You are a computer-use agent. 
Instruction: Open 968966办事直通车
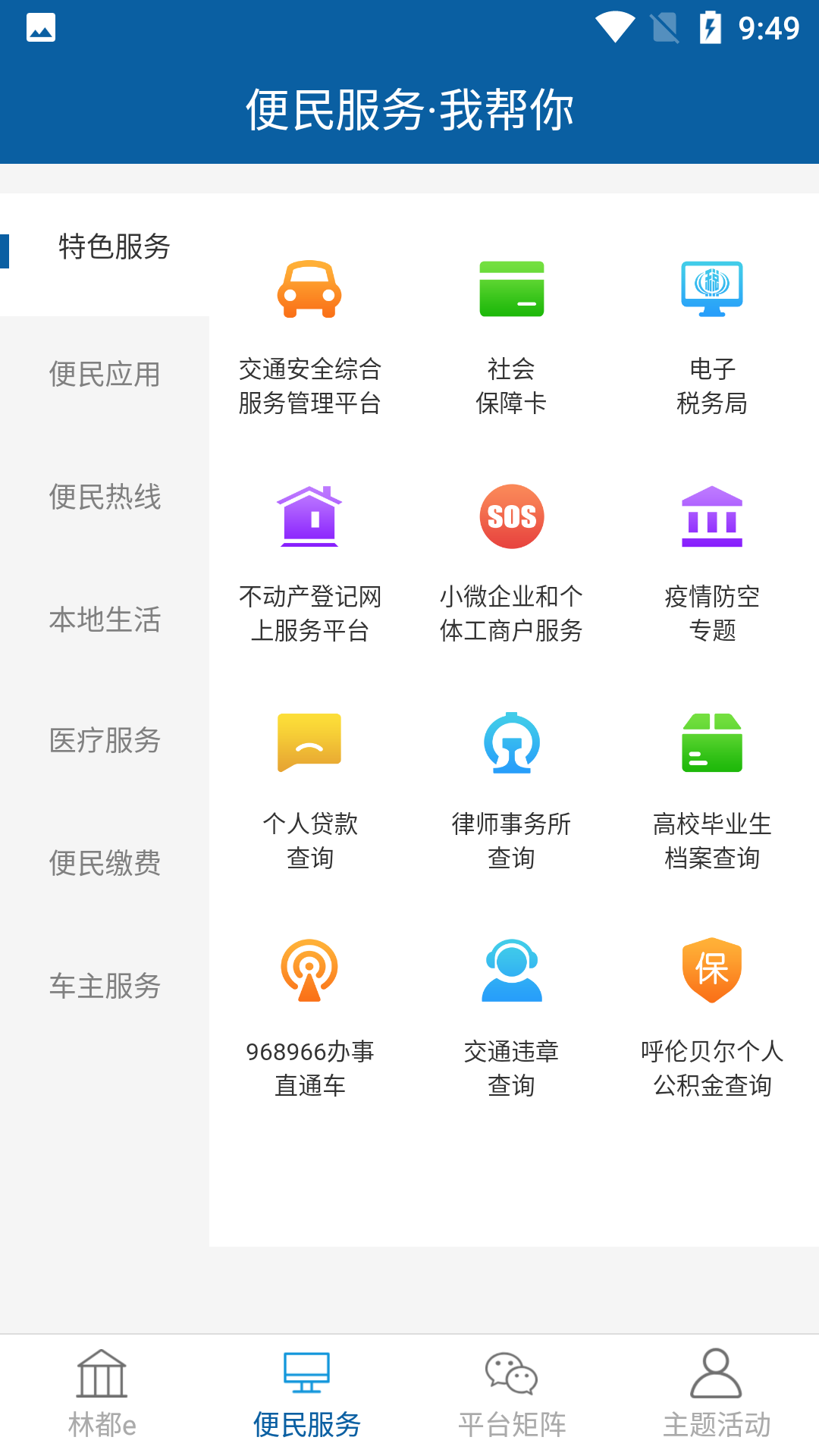(x=309, y=1016)
